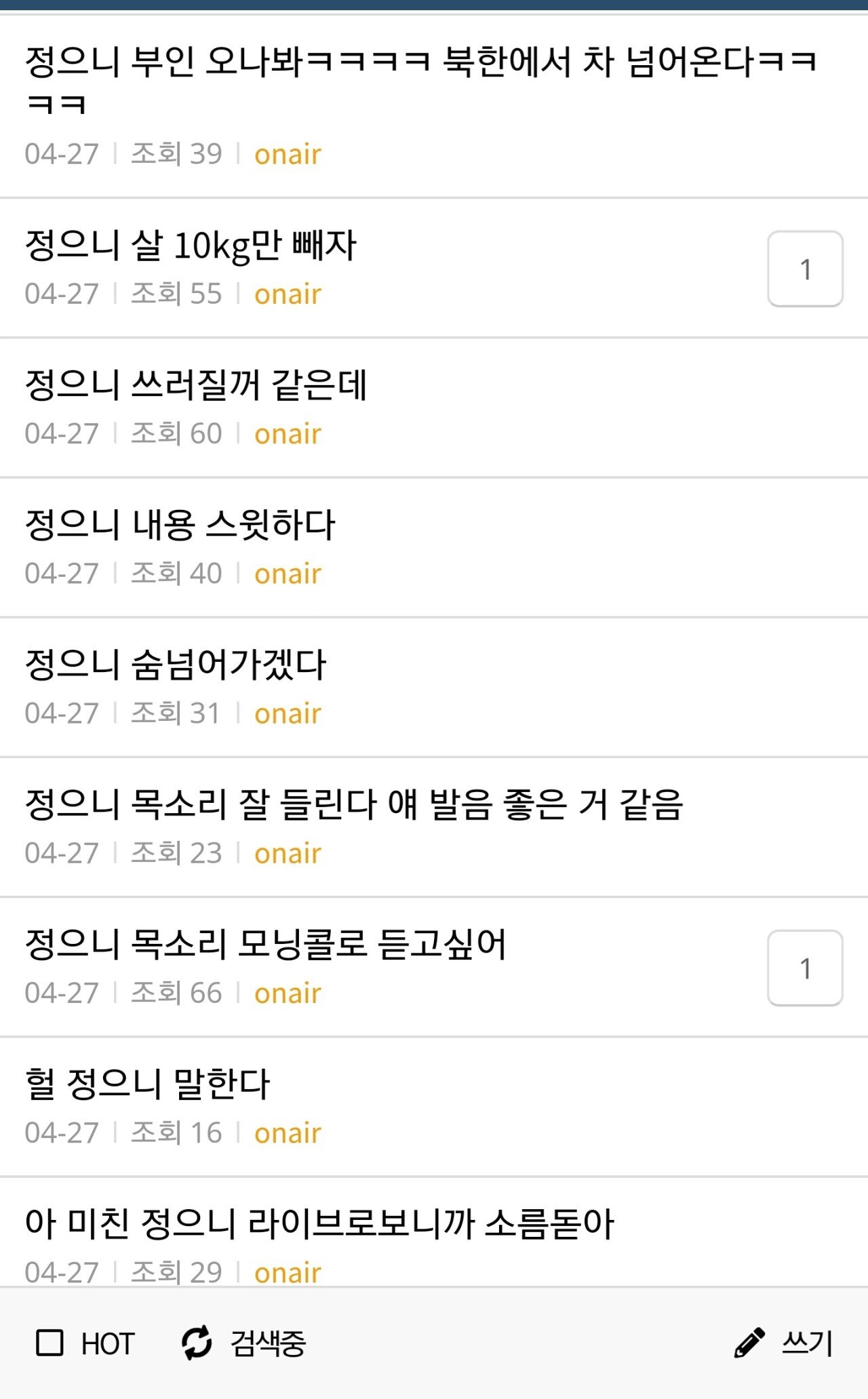Open post '정으니 내용 스윗하다'

point(180,525)
